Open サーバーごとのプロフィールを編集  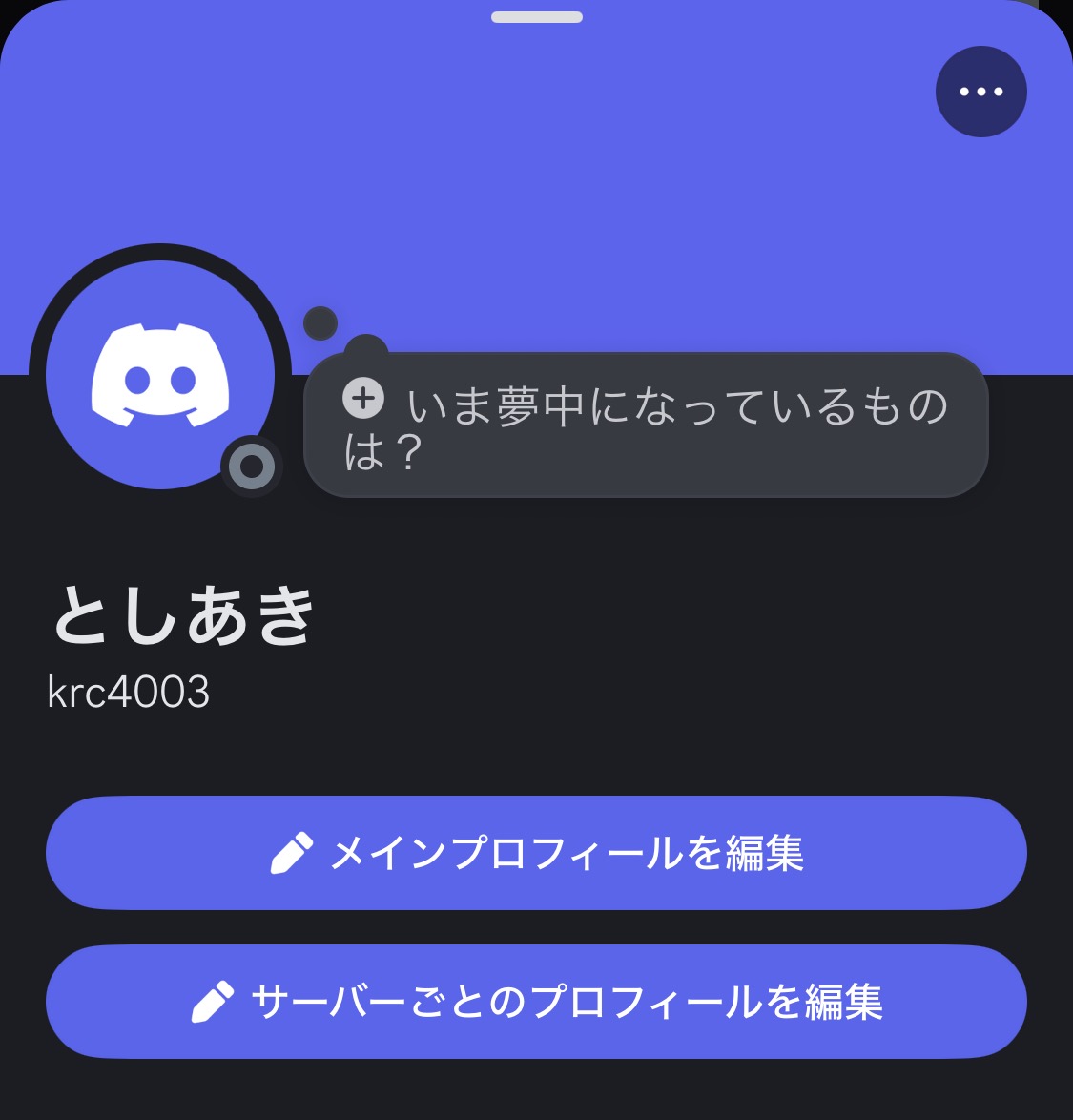pos(536,1002)
